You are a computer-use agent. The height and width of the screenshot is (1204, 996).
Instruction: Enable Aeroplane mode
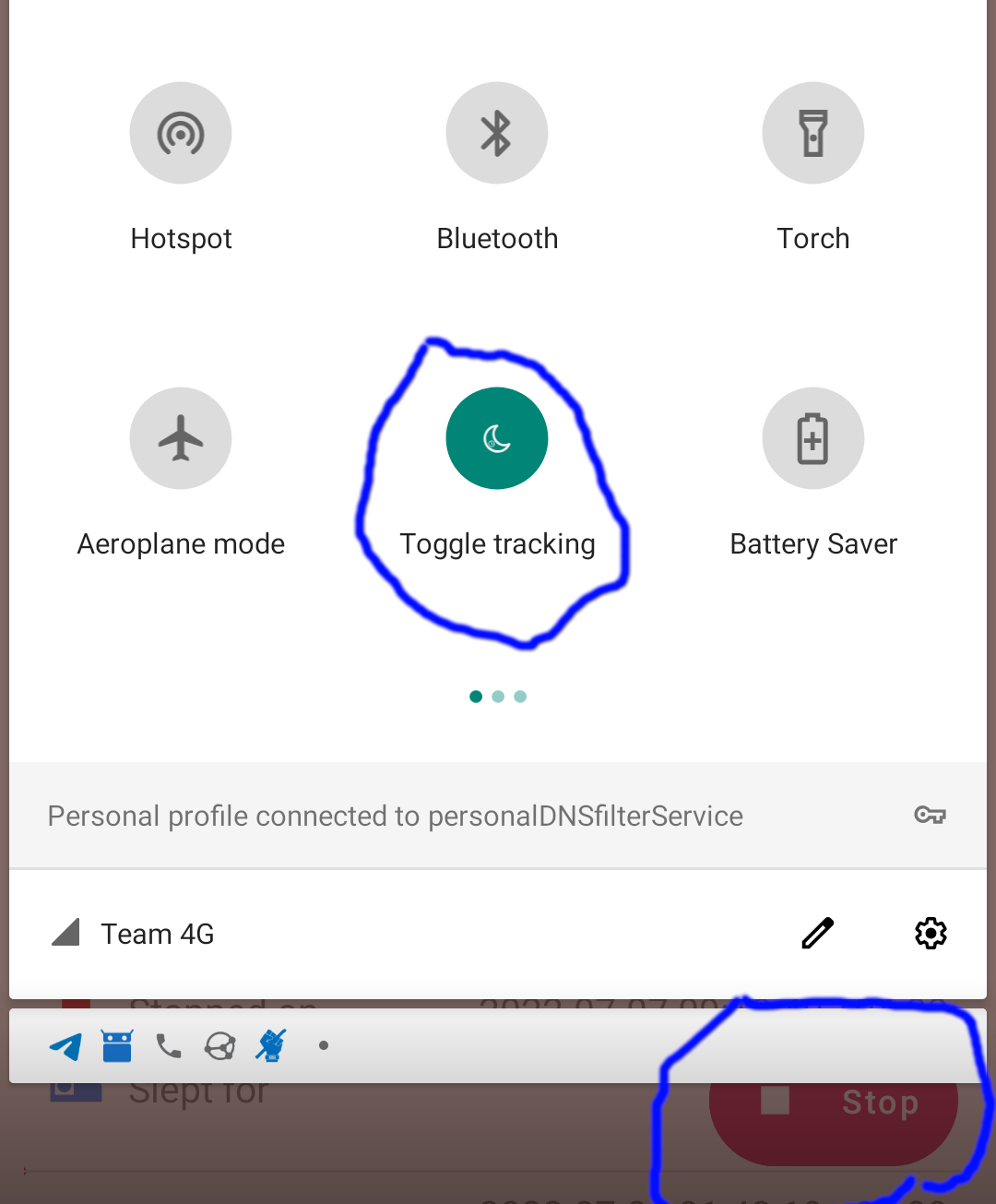pyautogui.click(x=181, y=438)
